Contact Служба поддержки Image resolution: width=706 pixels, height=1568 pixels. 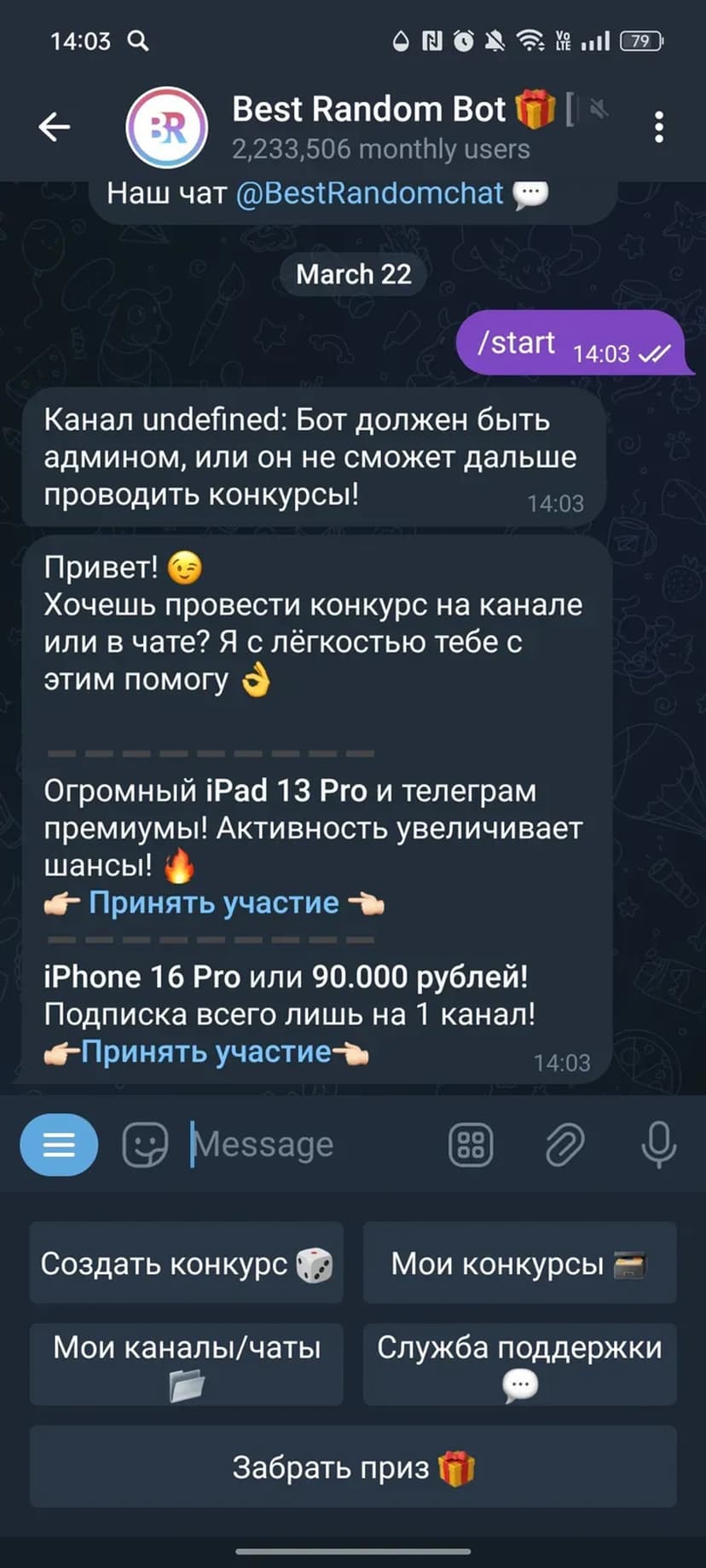pyautogui.click(x=519, y=1363)
